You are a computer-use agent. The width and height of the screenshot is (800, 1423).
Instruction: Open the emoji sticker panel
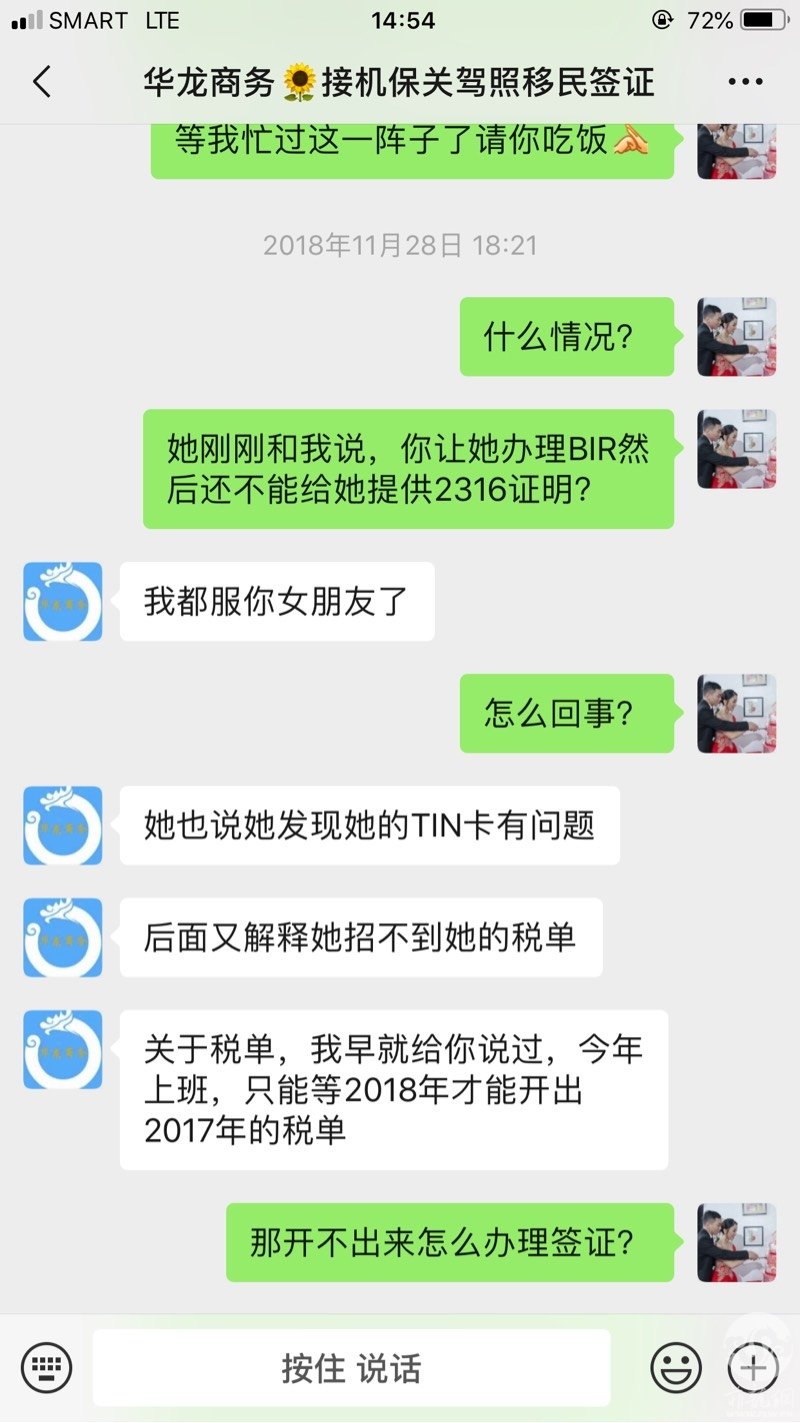pos(675,1367)
